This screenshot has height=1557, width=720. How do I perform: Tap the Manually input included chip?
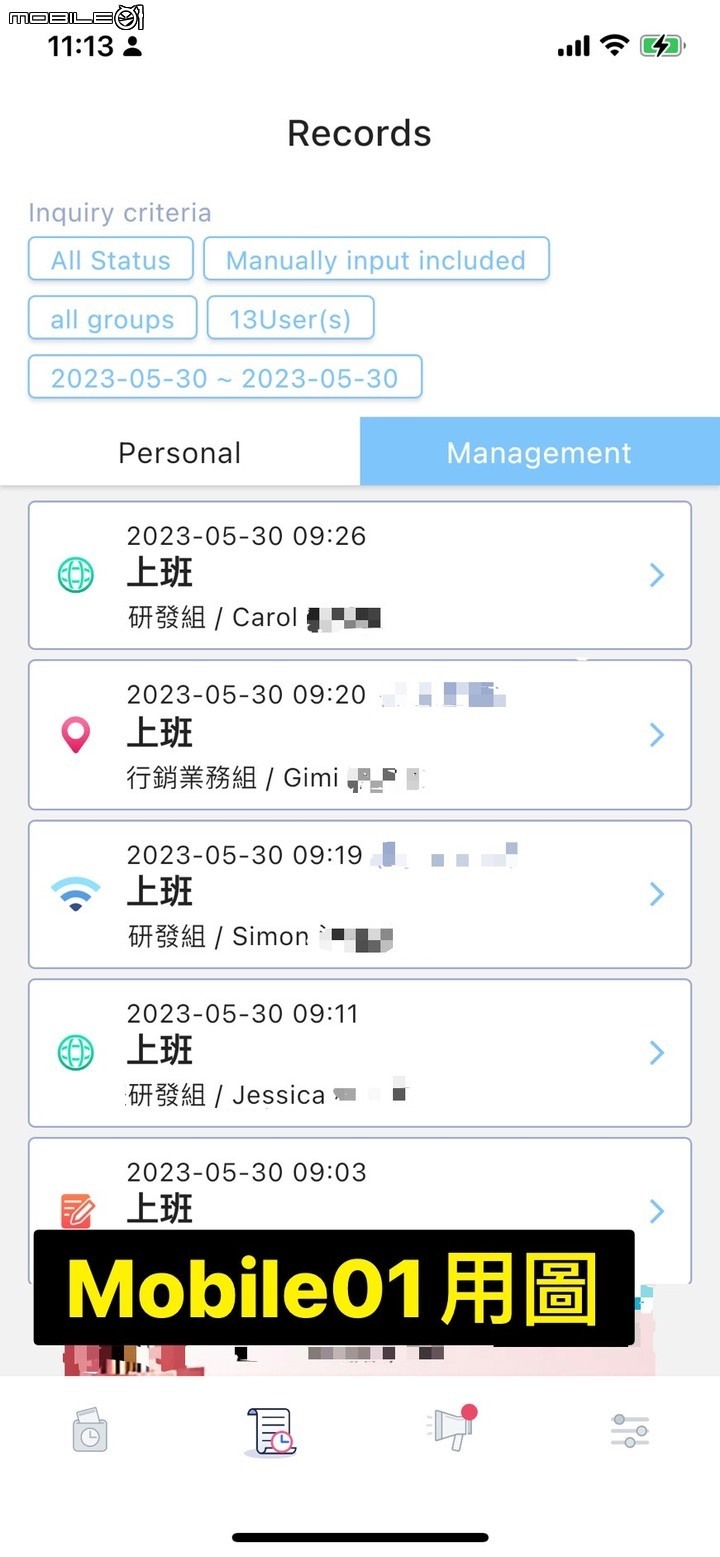tap(376, 260)
